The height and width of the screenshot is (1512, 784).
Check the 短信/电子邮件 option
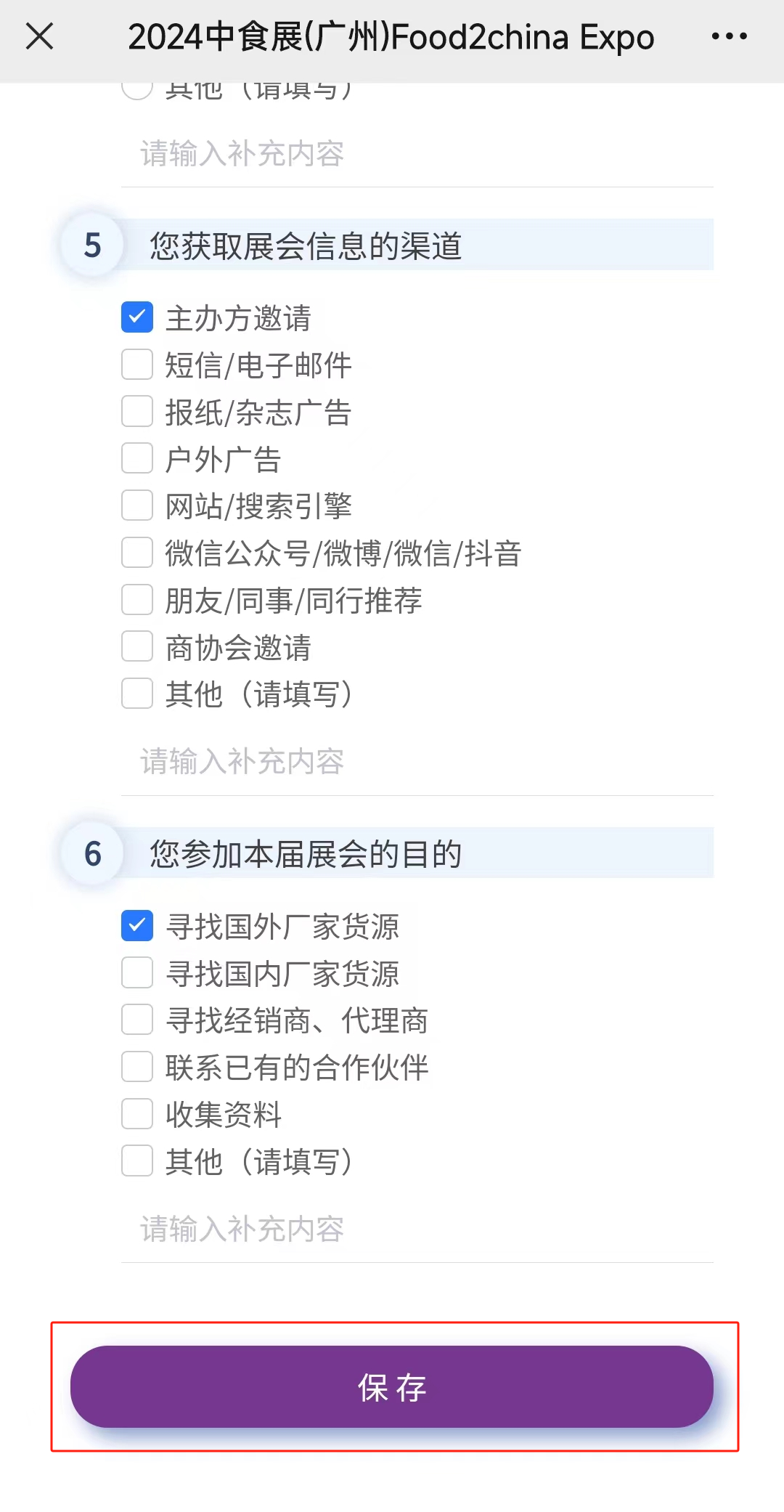coord(137,365)
